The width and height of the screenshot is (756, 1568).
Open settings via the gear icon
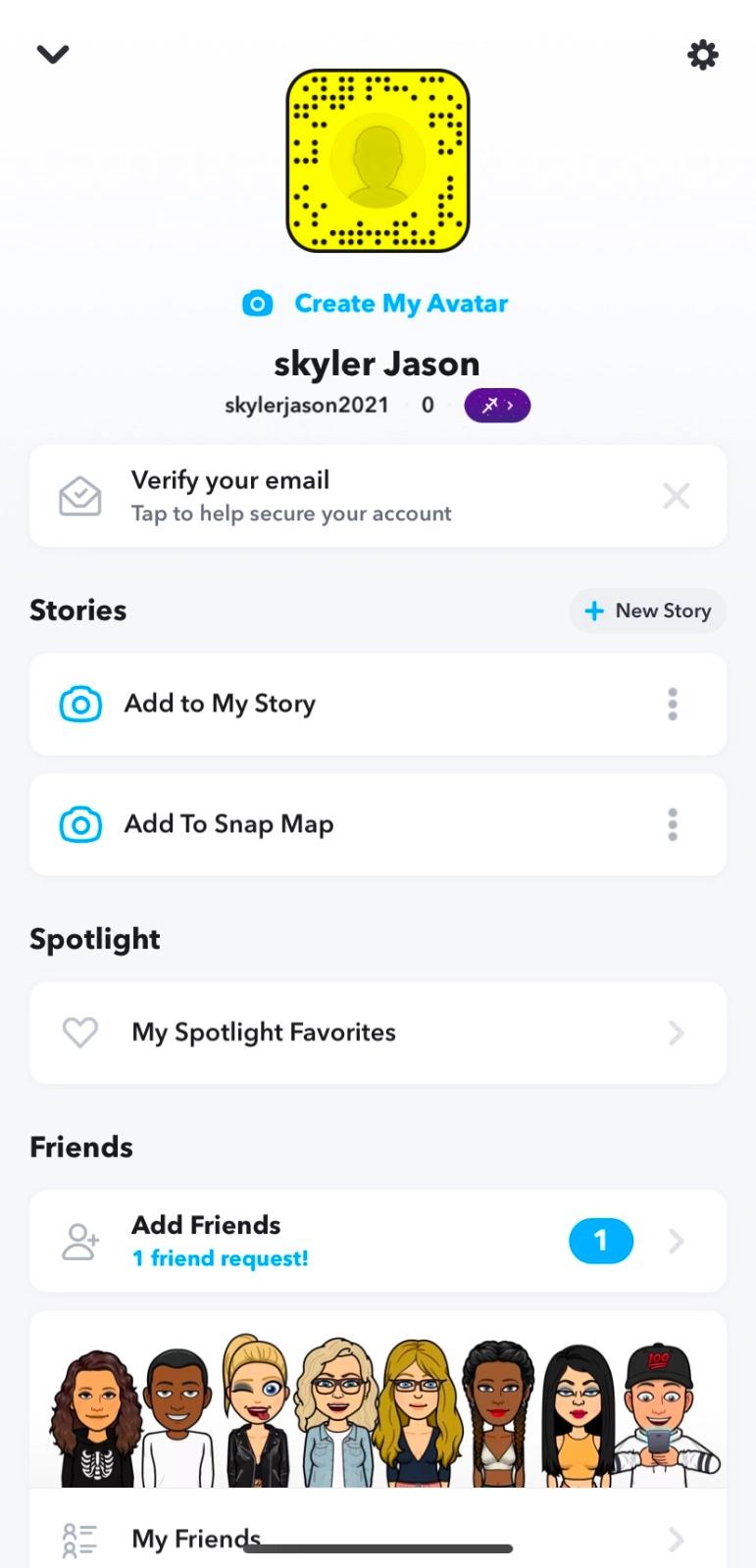click(702, 55)
